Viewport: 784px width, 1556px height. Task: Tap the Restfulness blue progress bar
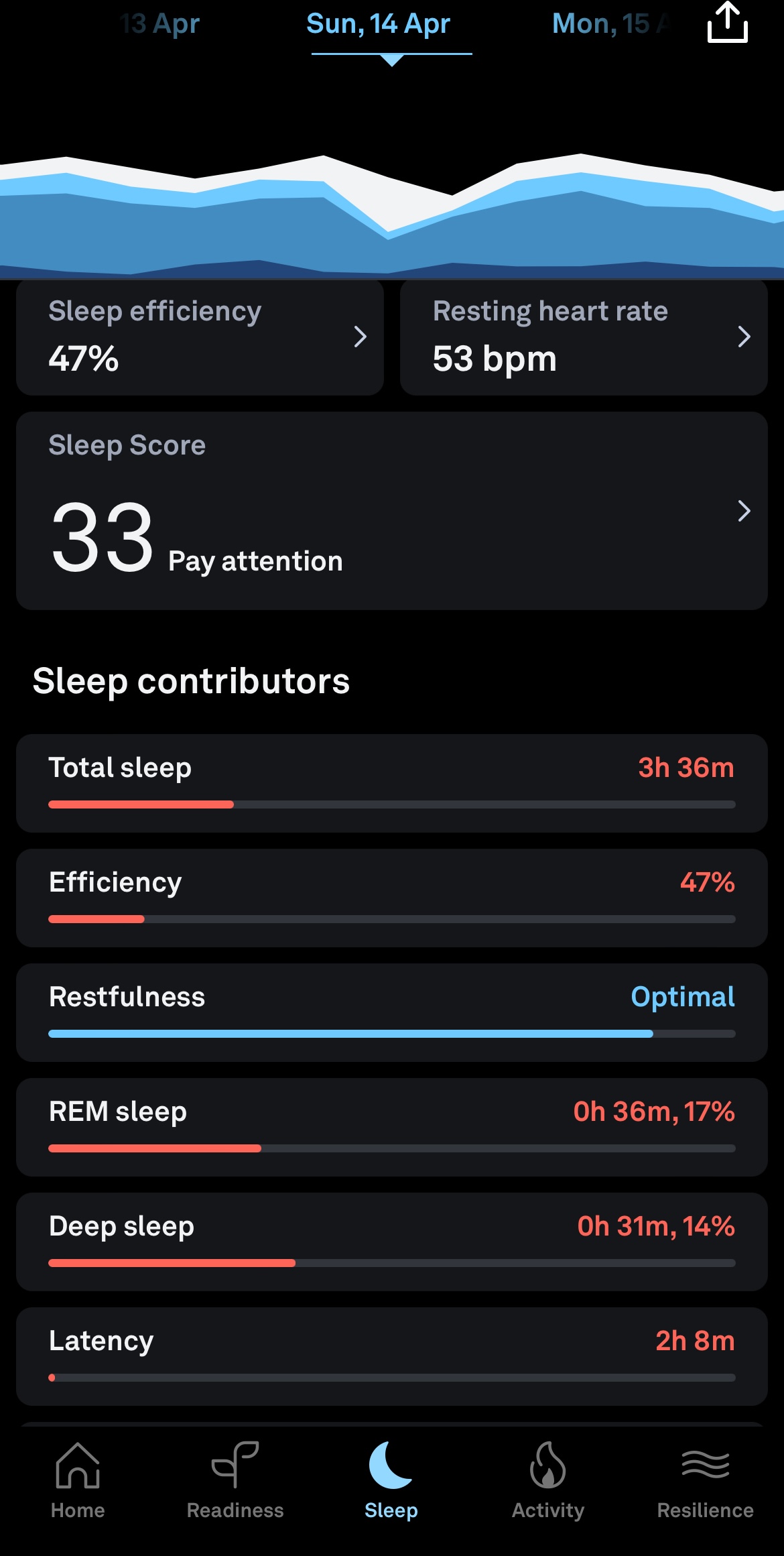[391, 1034]
